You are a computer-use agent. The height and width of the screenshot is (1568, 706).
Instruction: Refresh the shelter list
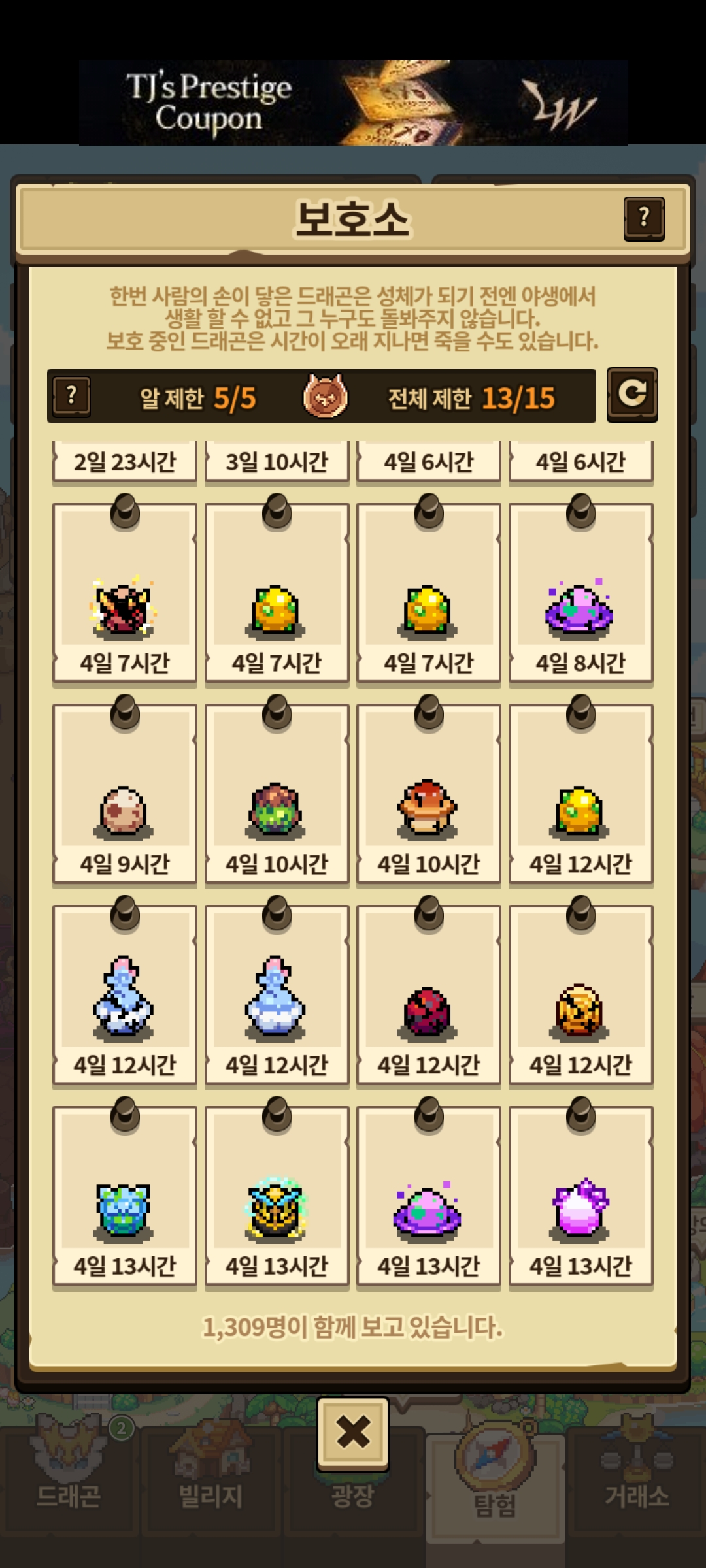pyautogui.click(x=631, y=395)
